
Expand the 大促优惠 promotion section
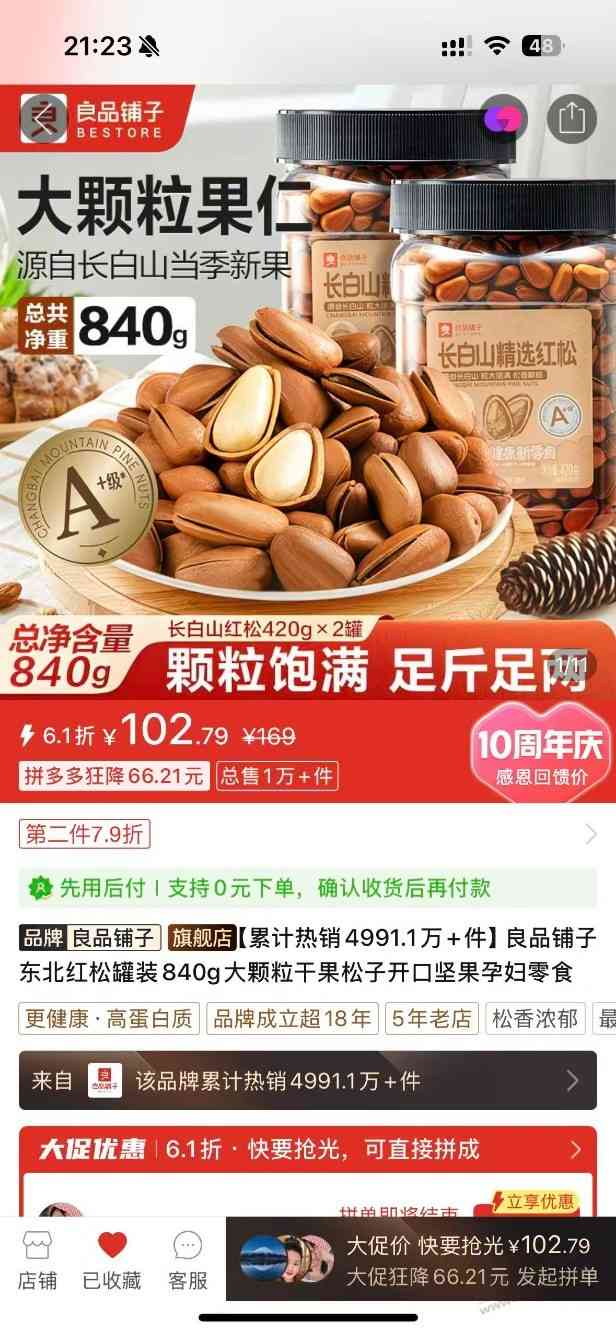pyautogui.click(x=308, y=1148)
